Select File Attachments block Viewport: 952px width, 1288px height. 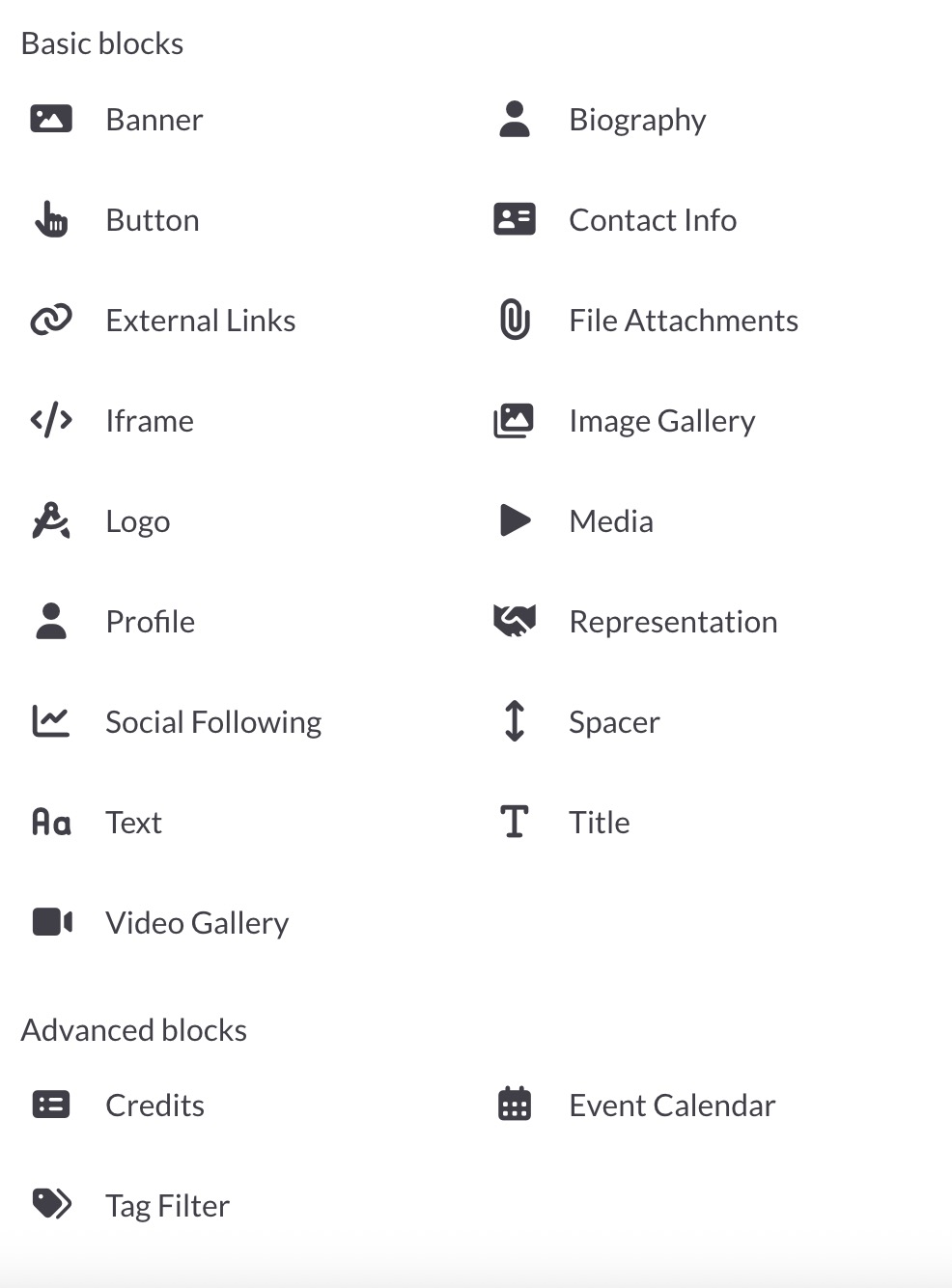683,321
